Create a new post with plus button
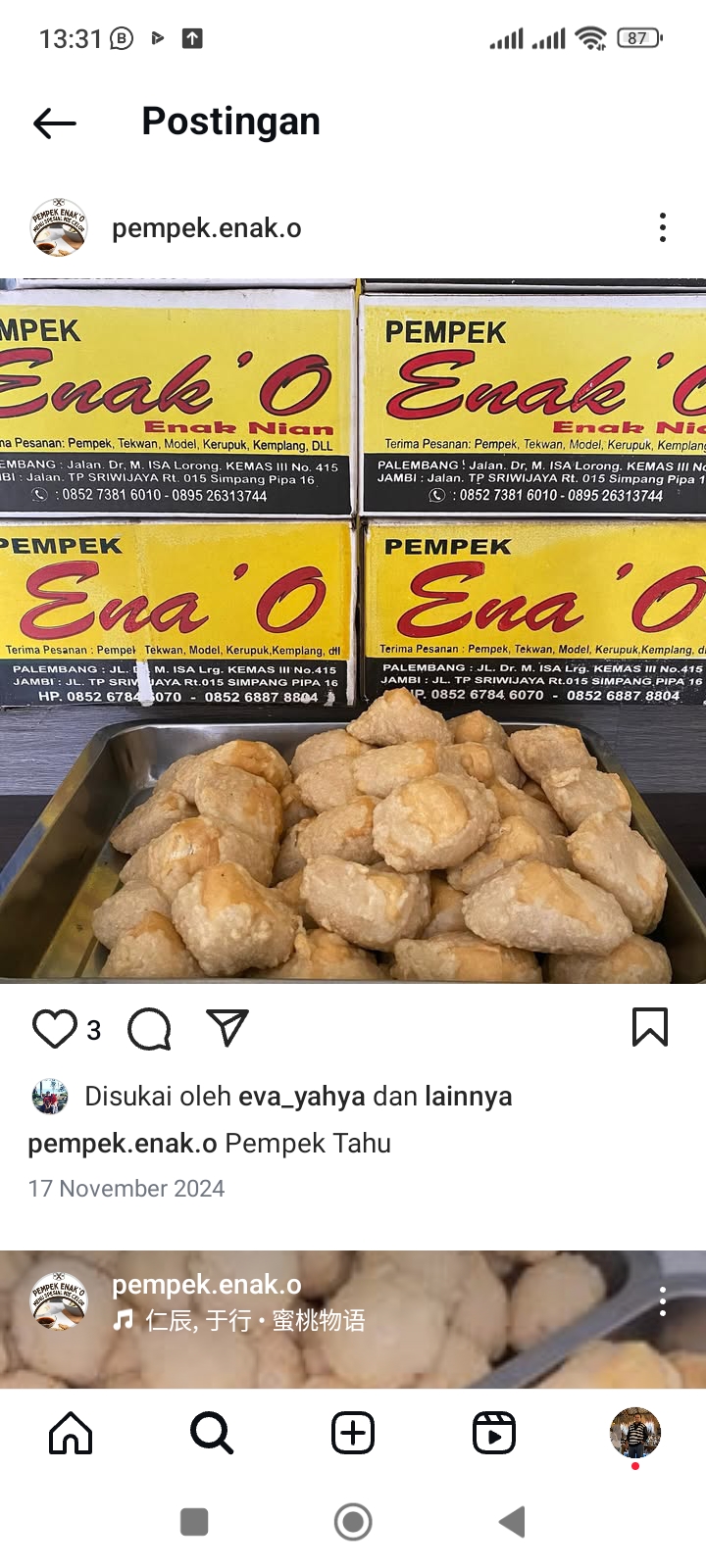The width and height of the screenshot is (706, 1568). coord(353,1433)
